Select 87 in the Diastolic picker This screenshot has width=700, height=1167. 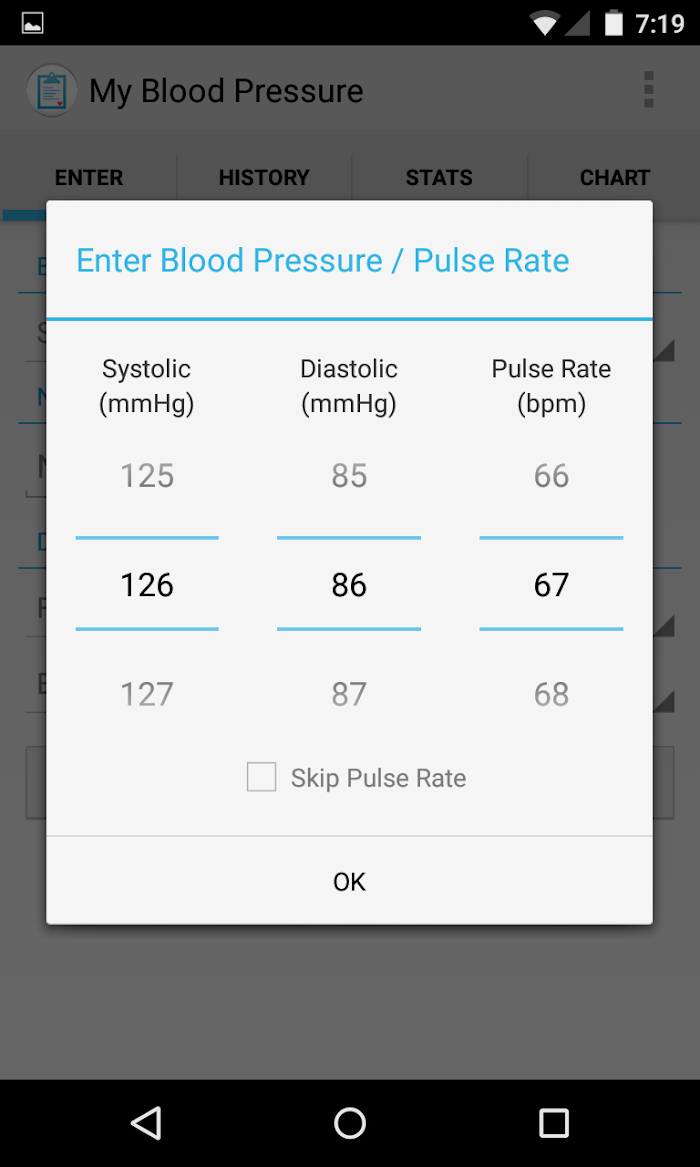[x=349, y=694]
